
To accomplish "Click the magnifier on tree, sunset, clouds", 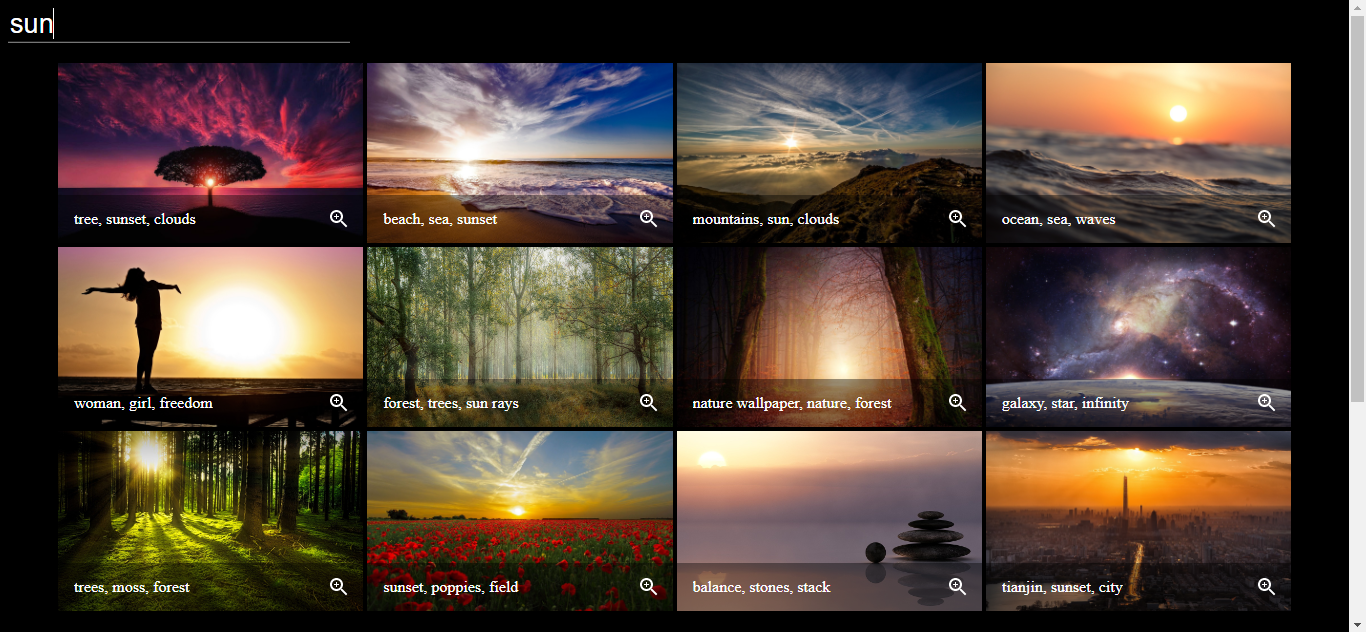I will (x=338, y=219).
